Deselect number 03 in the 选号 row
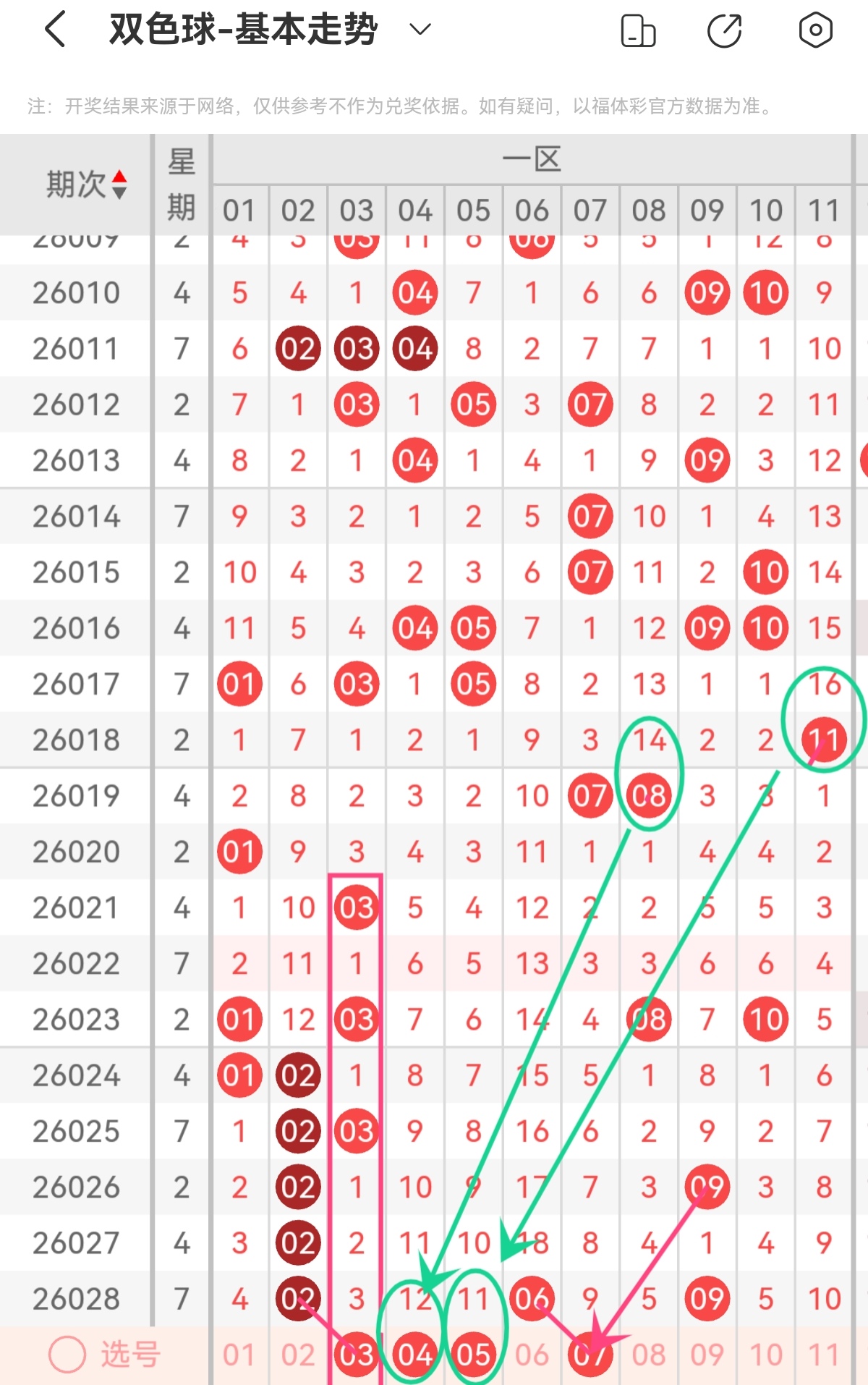The height and width of the screenshot is (1385, 868). tap(357, 1355)
